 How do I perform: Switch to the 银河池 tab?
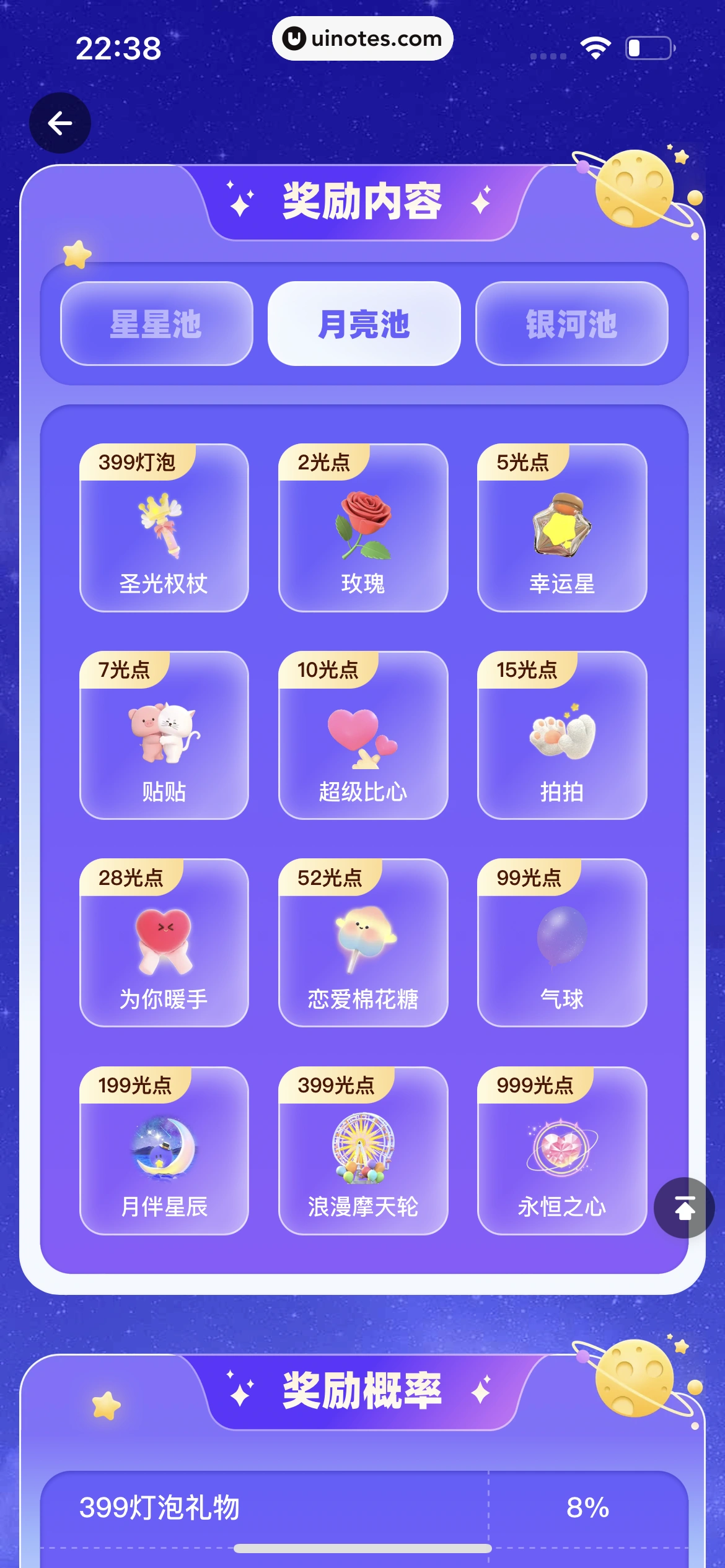click(571, 324)
